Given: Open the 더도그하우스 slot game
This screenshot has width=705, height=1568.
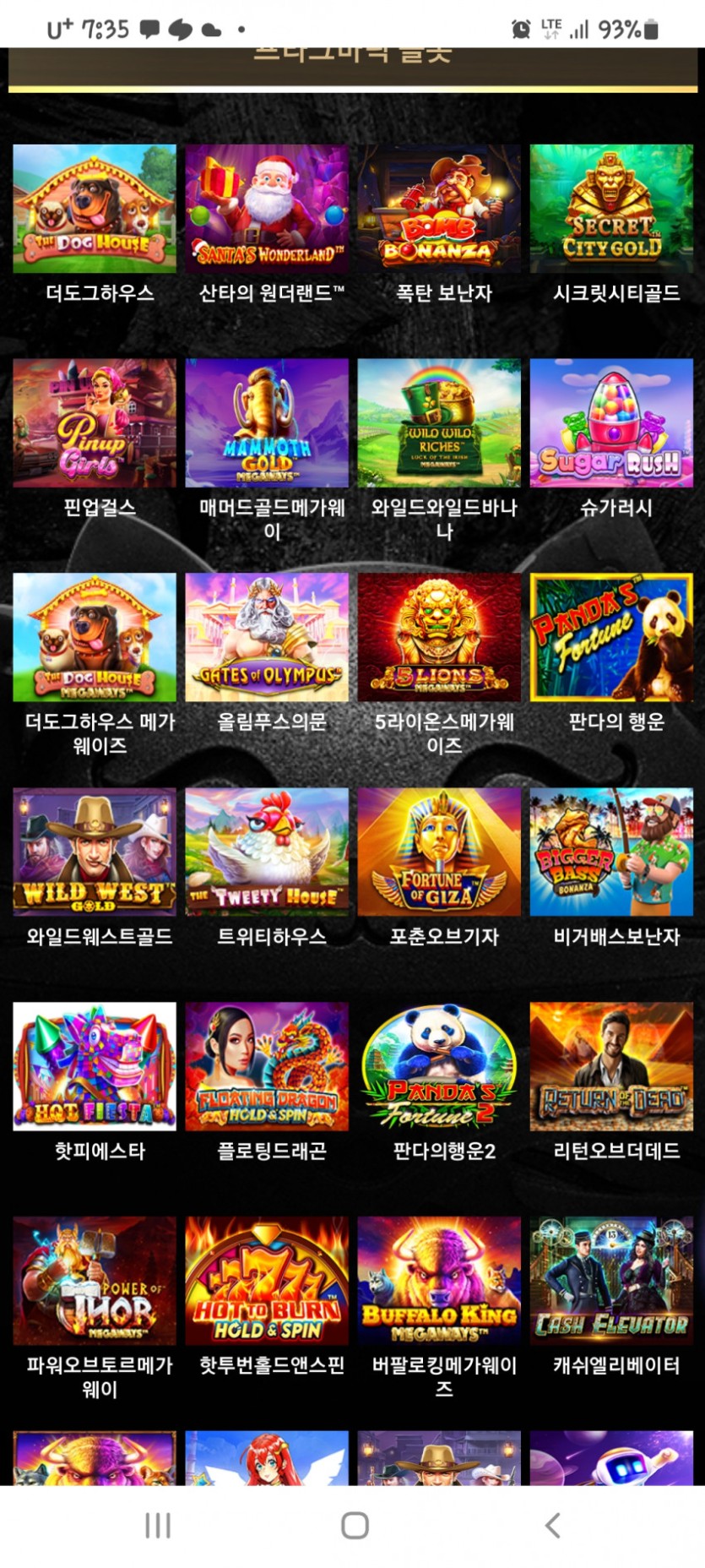Looking at the screenshot, I should (95, 209).
